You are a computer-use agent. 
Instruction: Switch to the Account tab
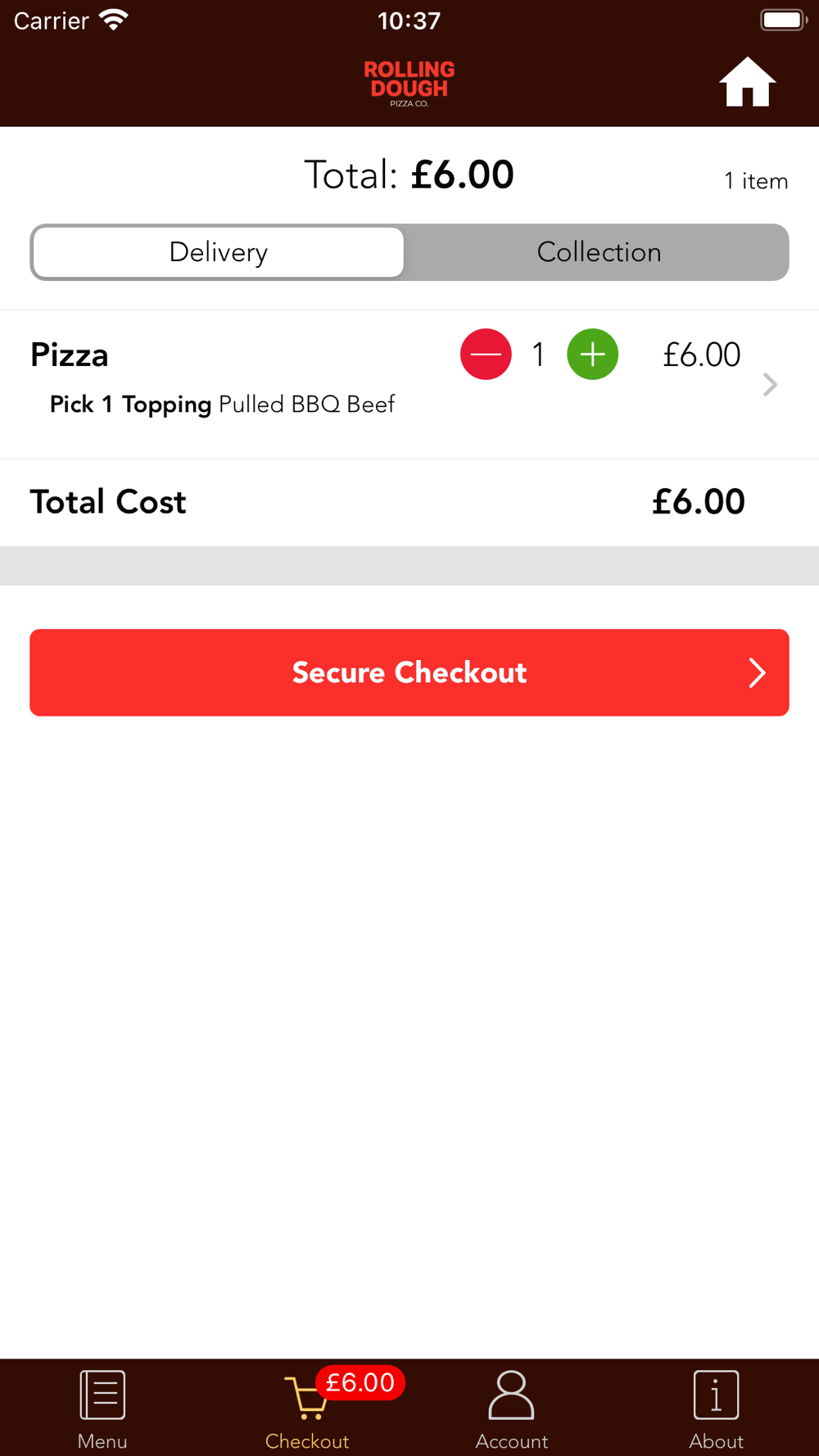click(x=512, y=1409)
